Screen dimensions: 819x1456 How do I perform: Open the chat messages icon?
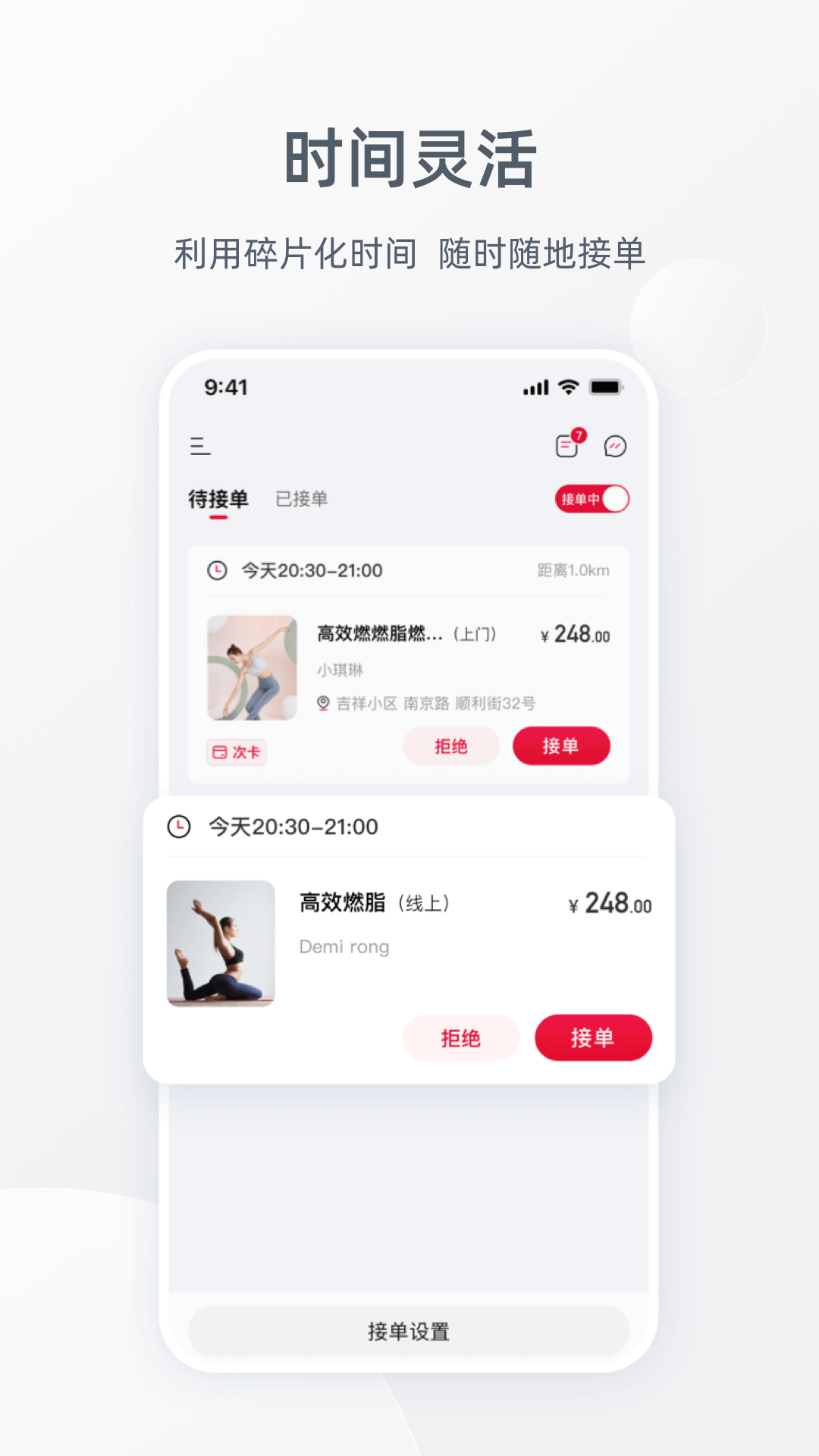click(616, 446)
